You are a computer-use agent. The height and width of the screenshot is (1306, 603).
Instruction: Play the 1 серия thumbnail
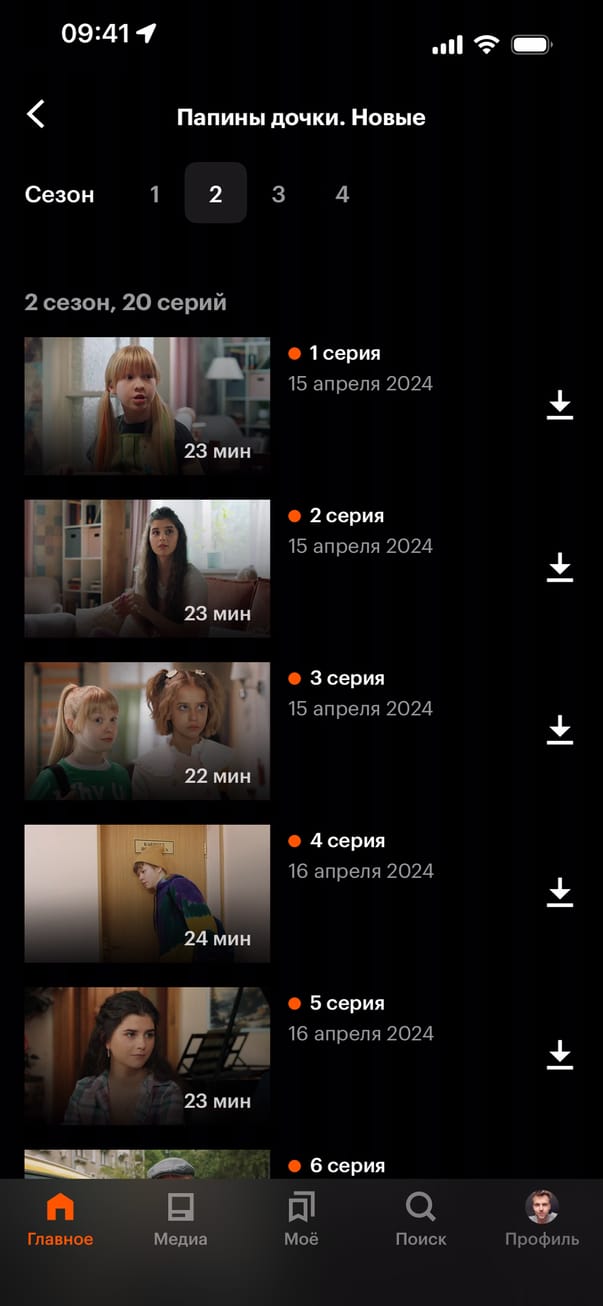[147, 406]
